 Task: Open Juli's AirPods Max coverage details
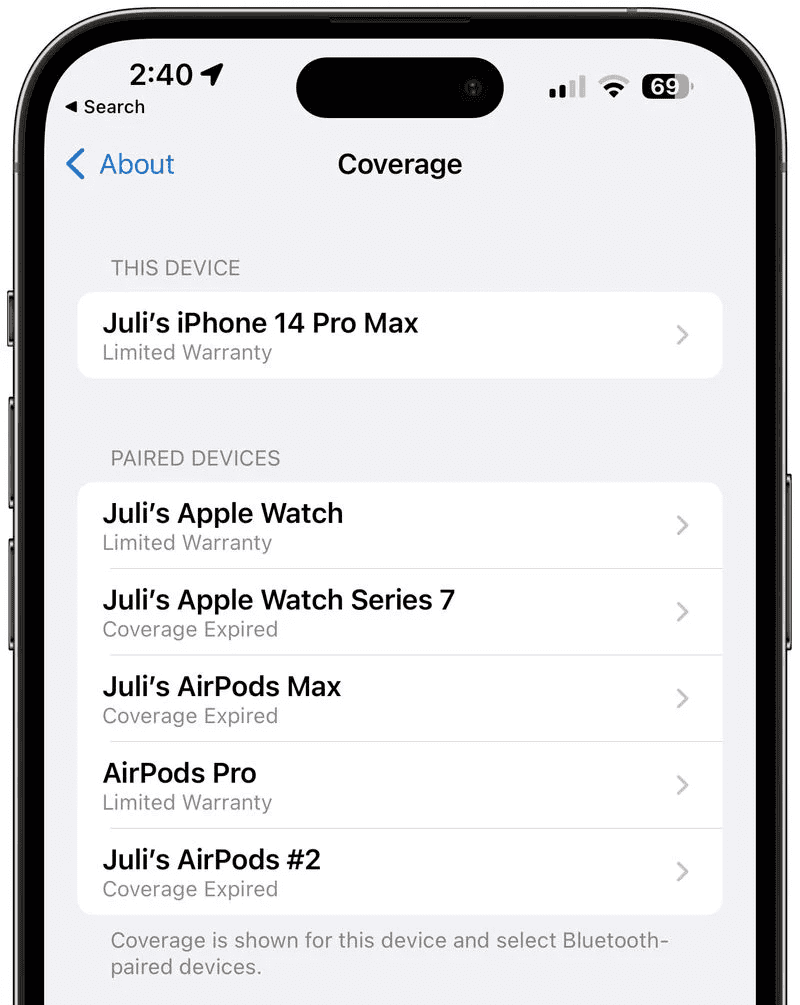click(399, 698)
